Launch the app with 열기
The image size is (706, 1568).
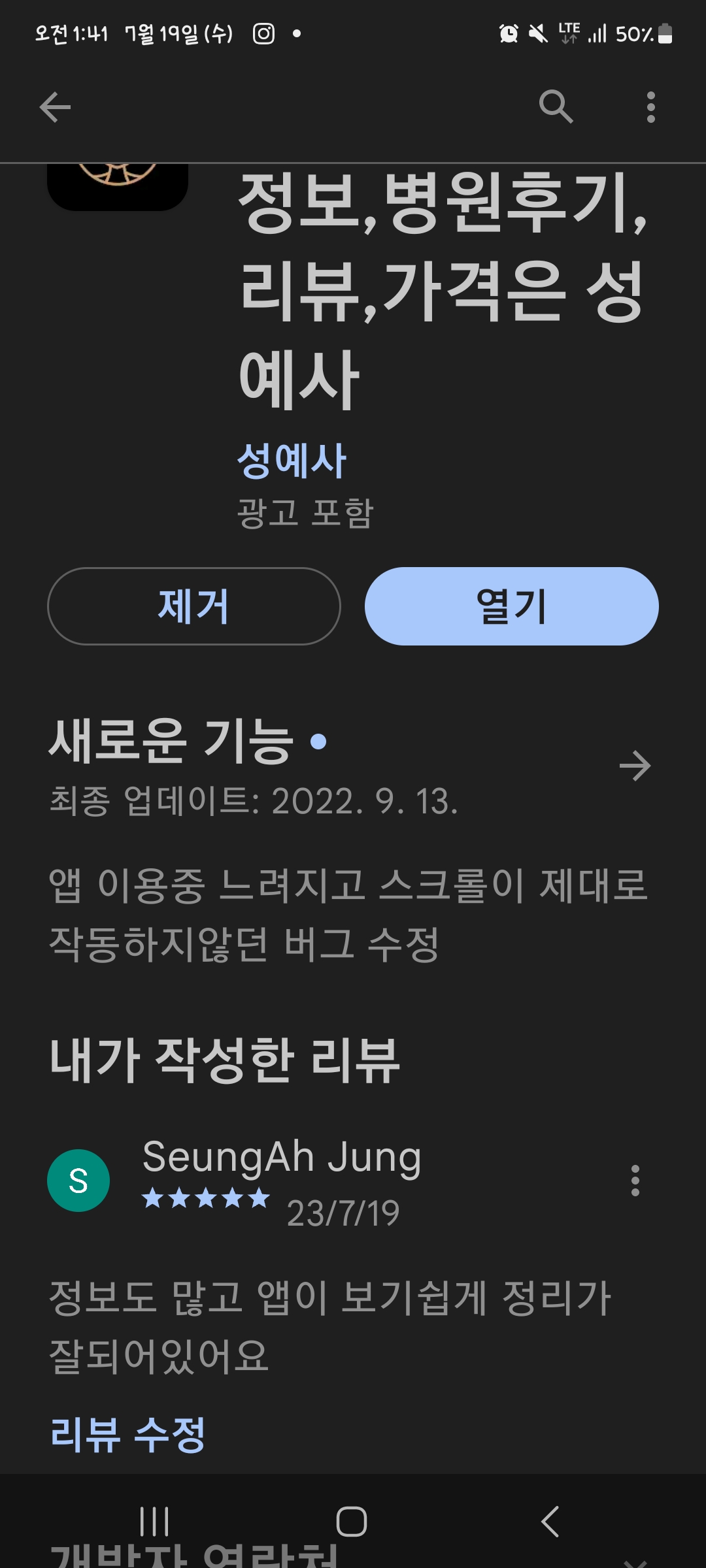[511, 606]
